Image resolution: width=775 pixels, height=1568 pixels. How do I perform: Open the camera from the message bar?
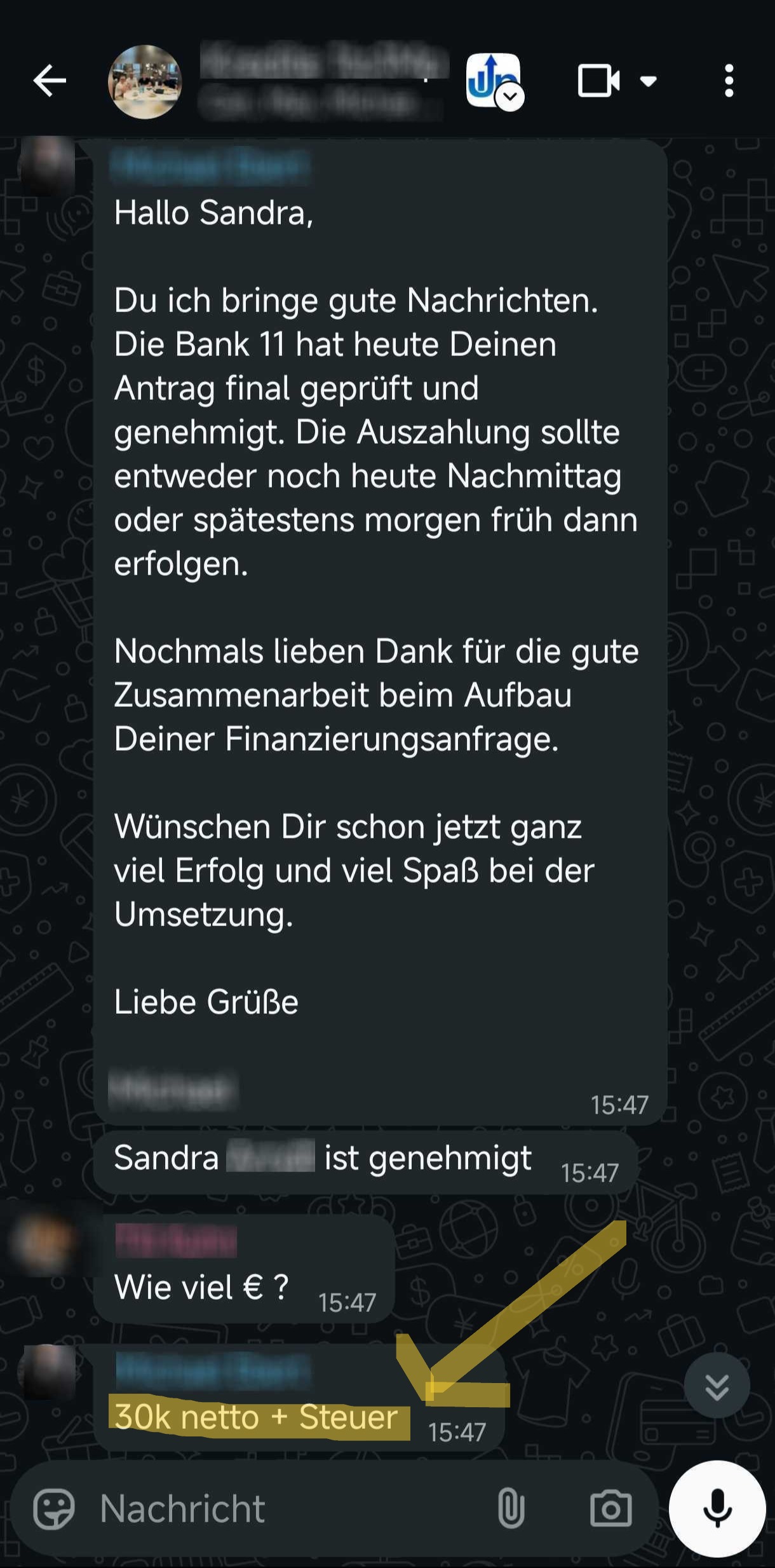(610, 1509)
